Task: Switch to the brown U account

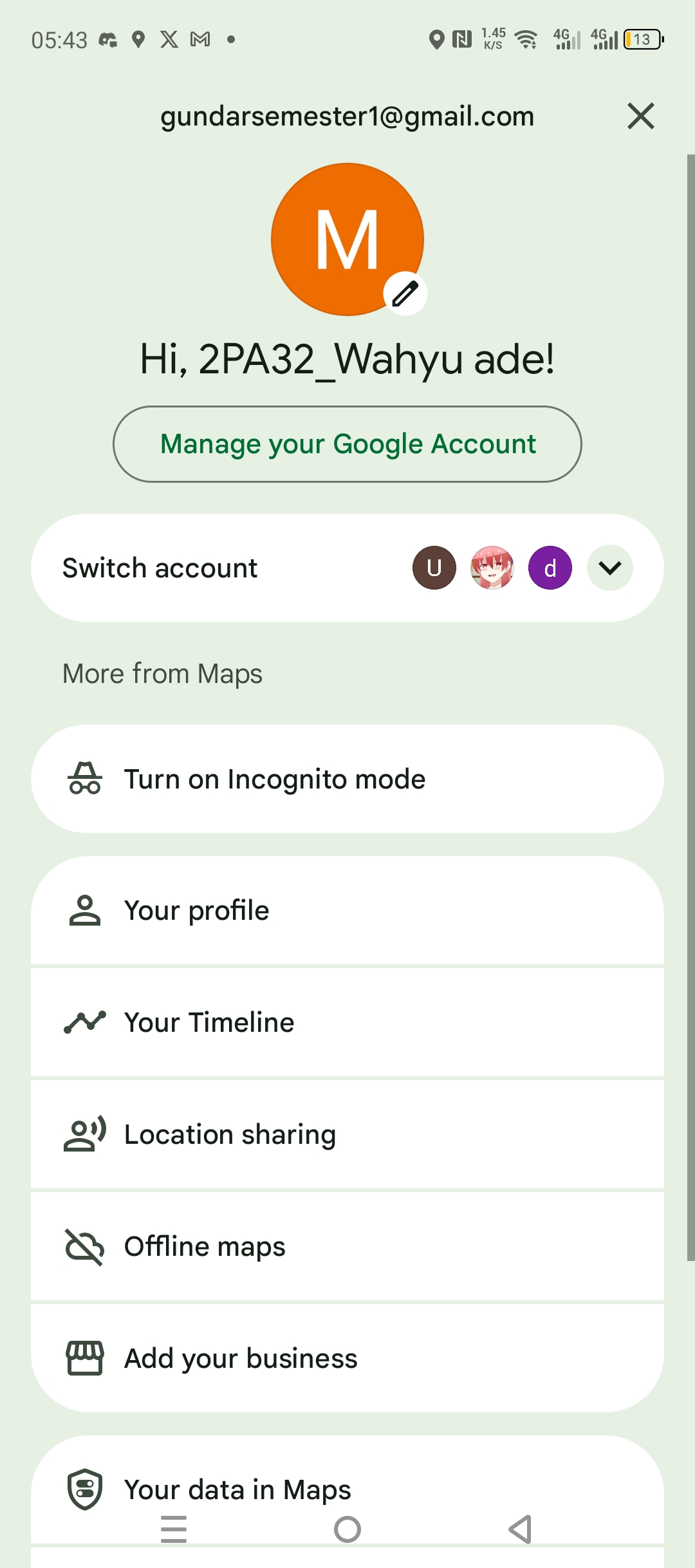Action: 434,568
